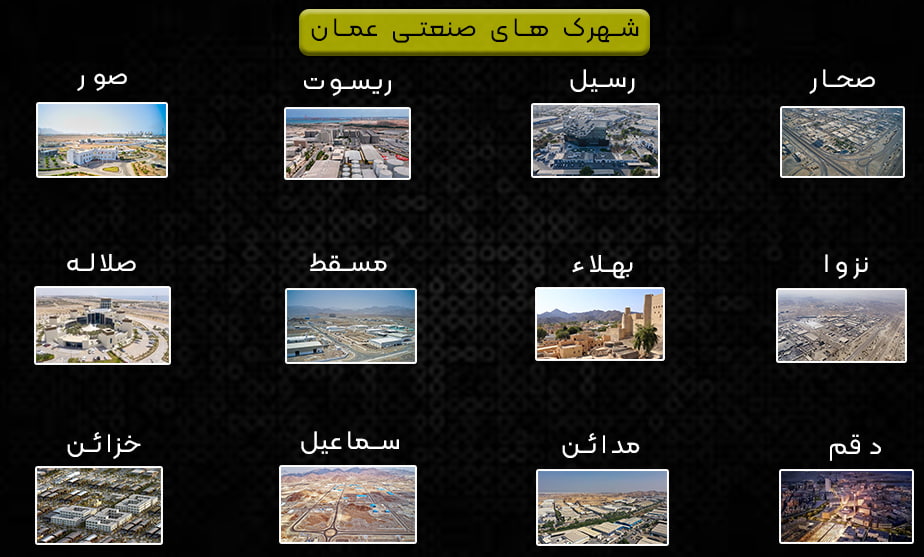Open the خزائن (Khazaen) estate tile
The width and height of the screenshot is (924, 557).
[99, 505]
